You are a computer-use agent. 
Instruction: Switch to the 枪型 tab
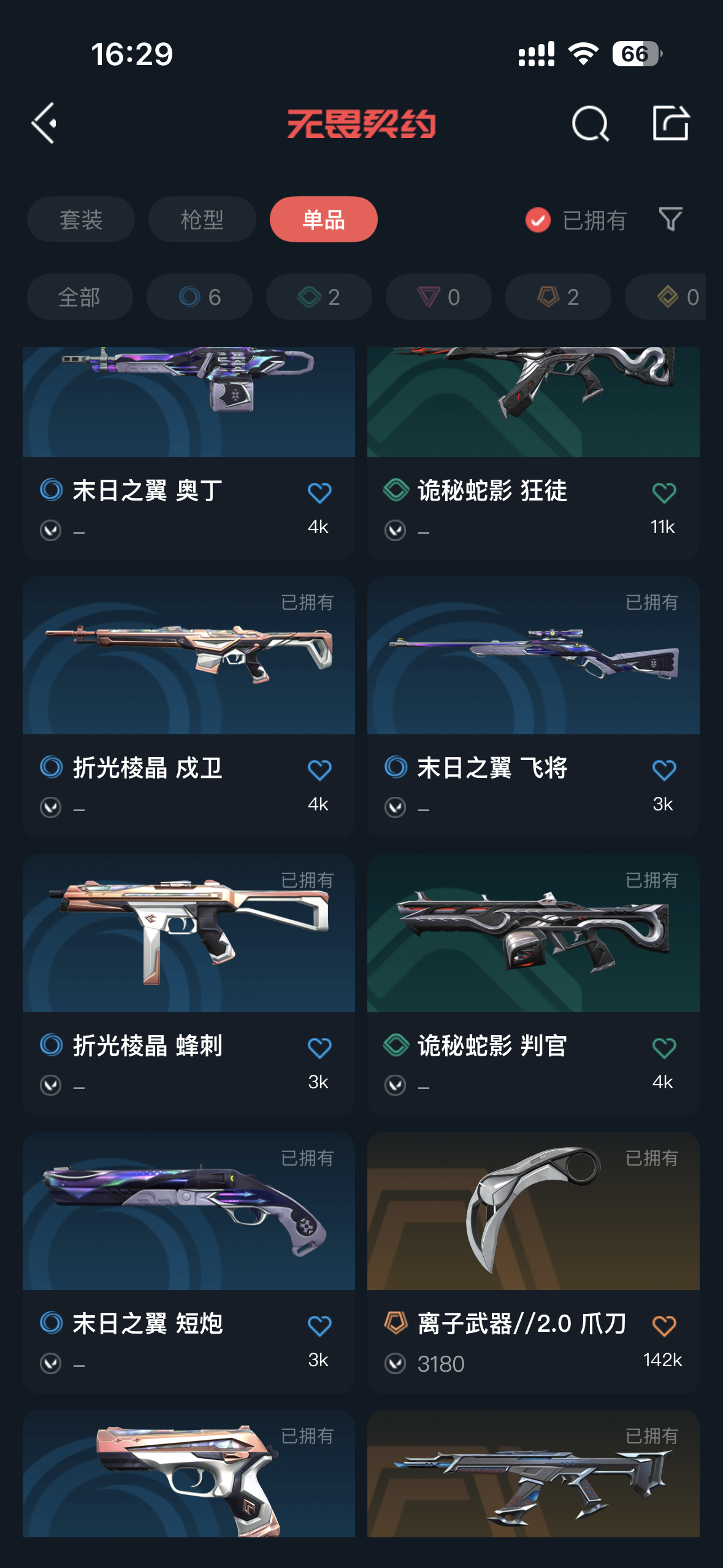[202, 220]
